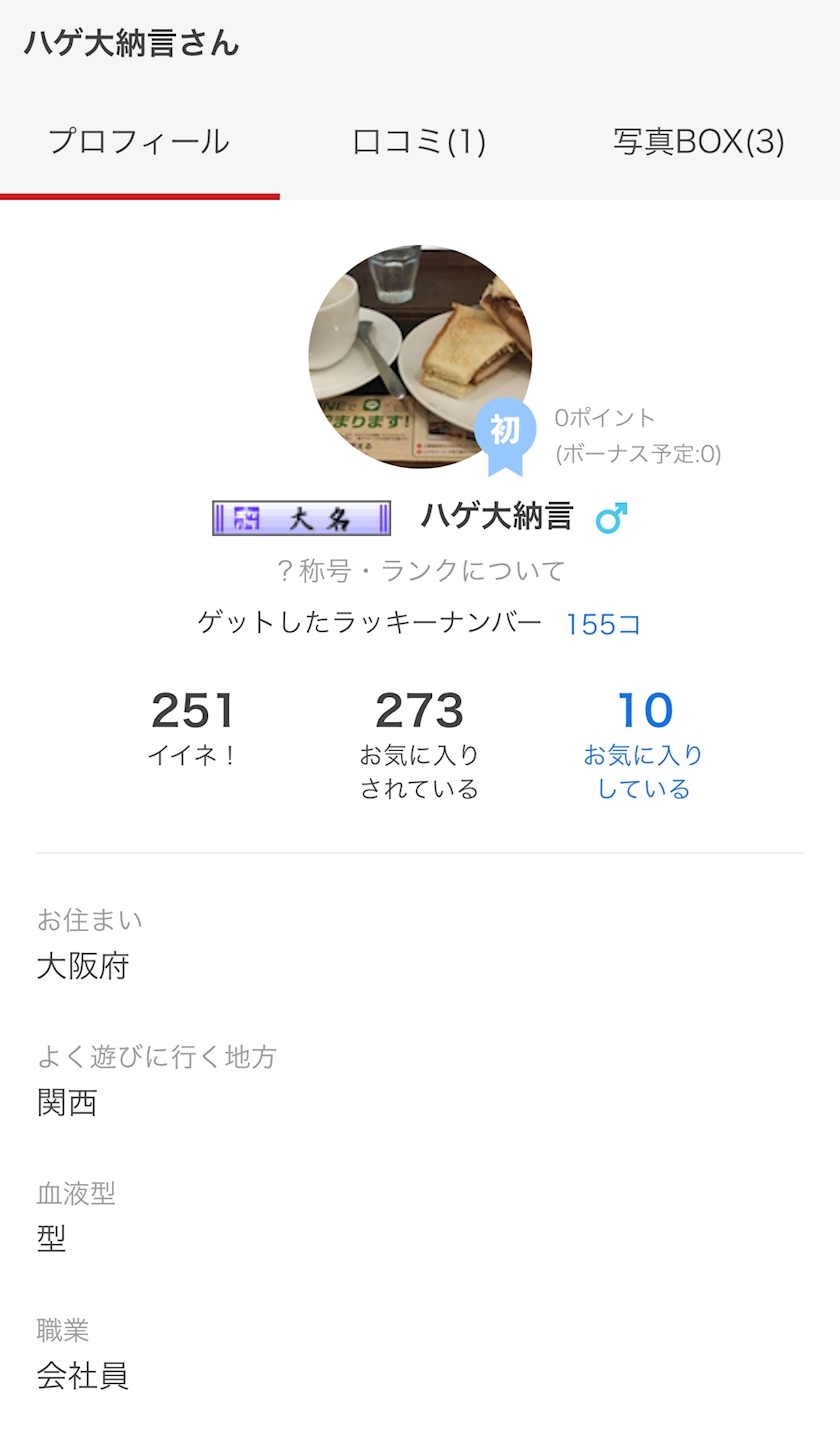Switch to the プロフィール tab
The height and width of the screenshot is (1438, 840).
(139, 142)
